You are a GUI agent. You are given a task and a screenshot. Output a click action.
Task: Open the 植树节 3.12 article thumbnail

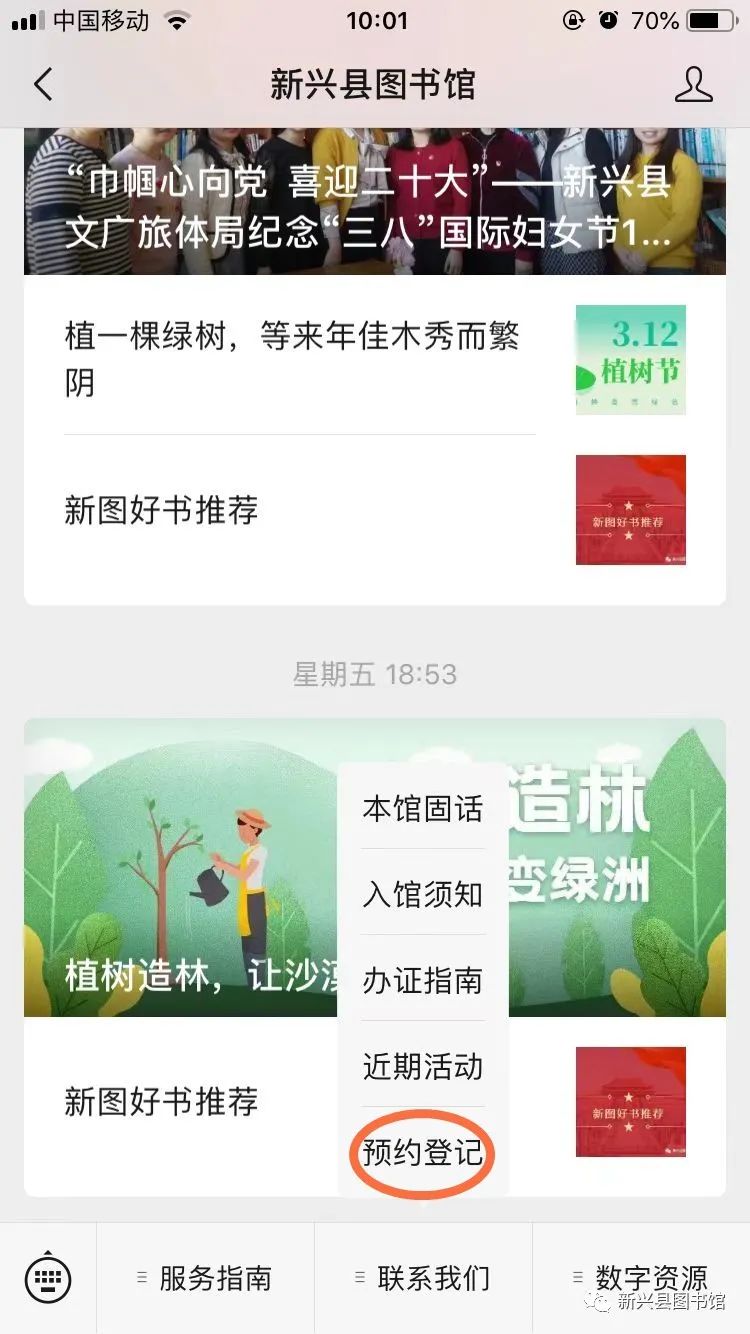(629, 360)
